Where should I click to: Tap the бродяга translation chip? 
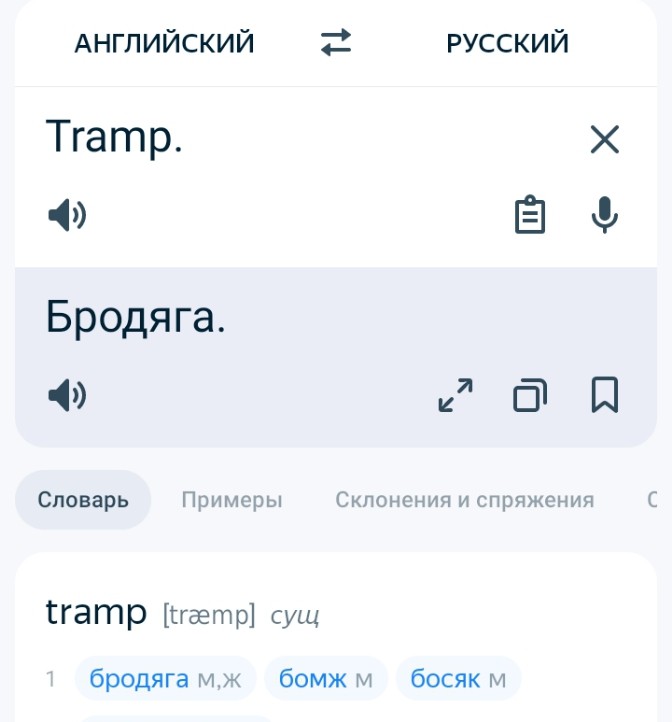tap(165, 680)
